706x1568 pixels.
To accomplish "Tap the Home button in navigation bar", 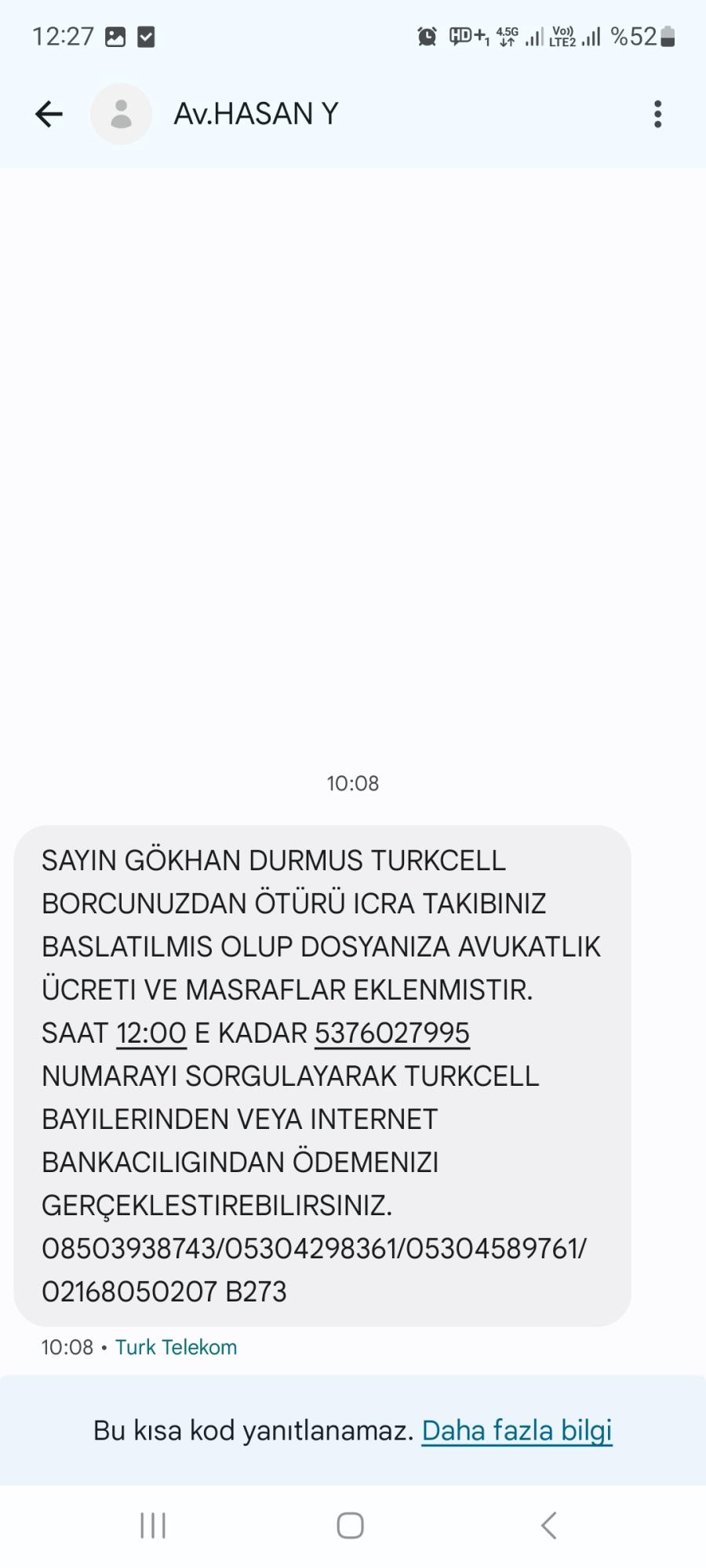I will 351,1524.
